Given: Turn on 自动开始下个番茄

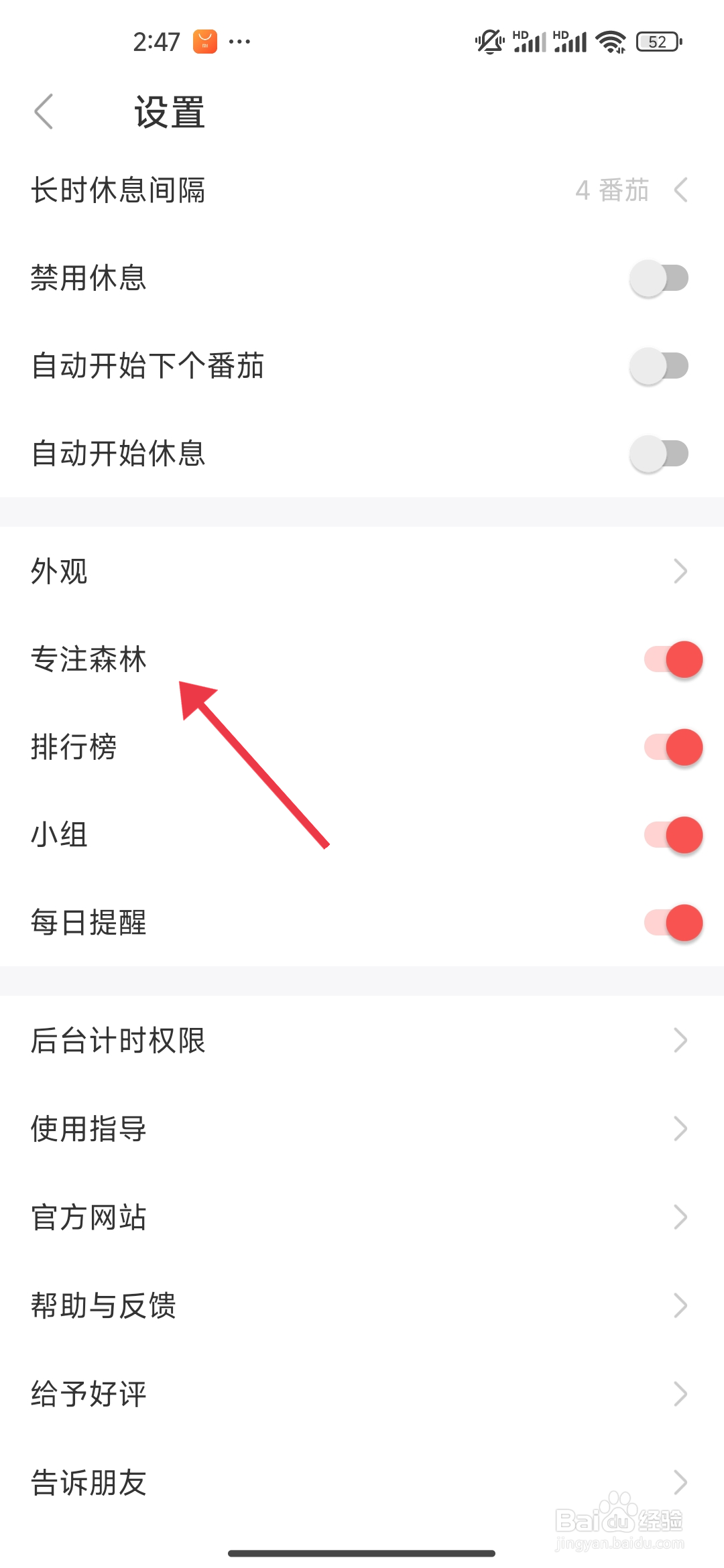Looking at the screenshot, I should tap(660, 365).
